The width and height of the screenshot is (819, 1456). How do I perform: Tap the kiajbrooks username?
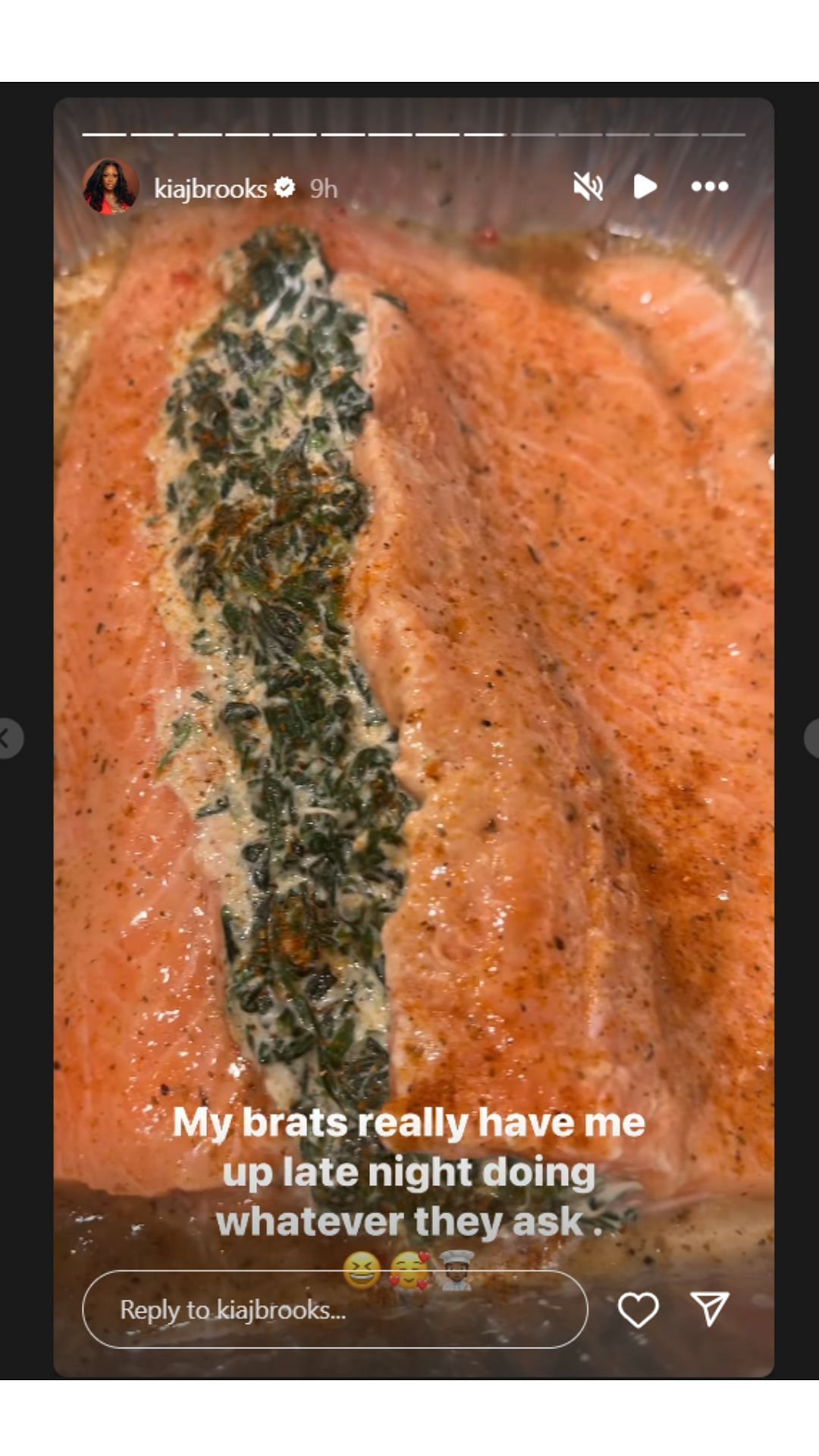coord(210,188)
